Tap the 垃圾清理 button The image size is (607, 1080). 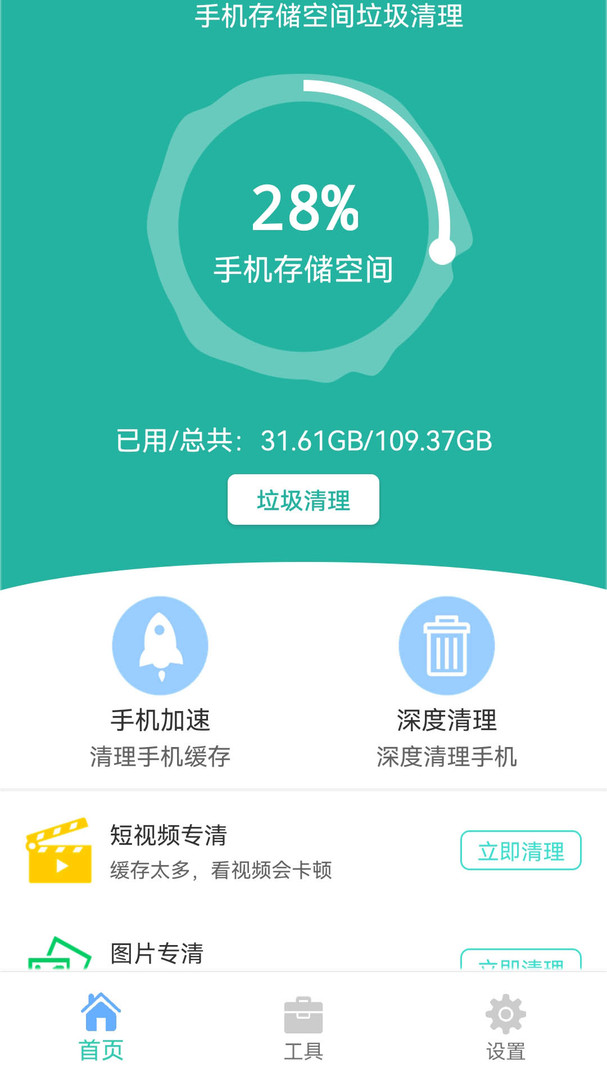[x=303, y=500]
